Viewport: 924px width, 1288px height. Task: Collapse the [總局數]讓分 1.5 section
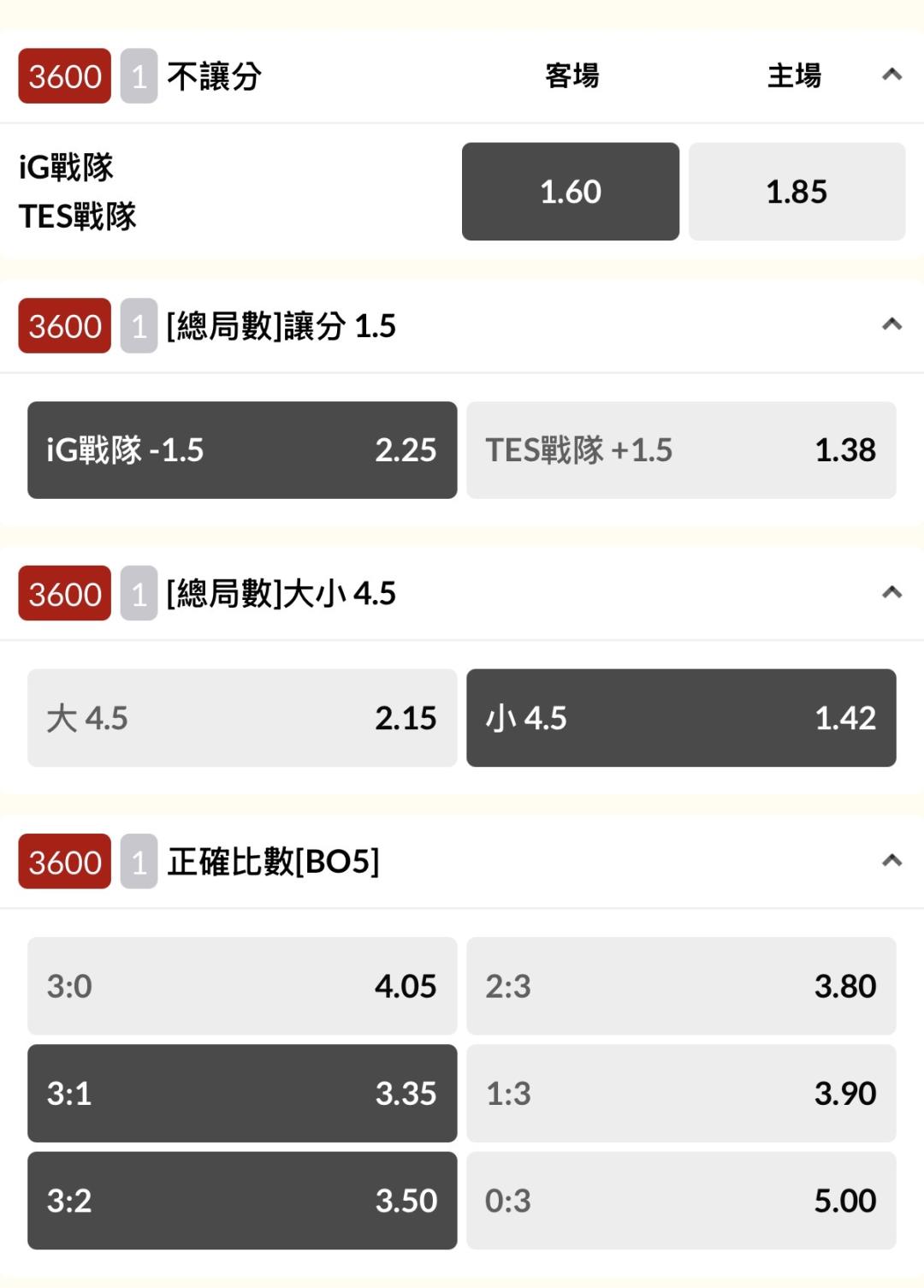click(x=891, y=325)
